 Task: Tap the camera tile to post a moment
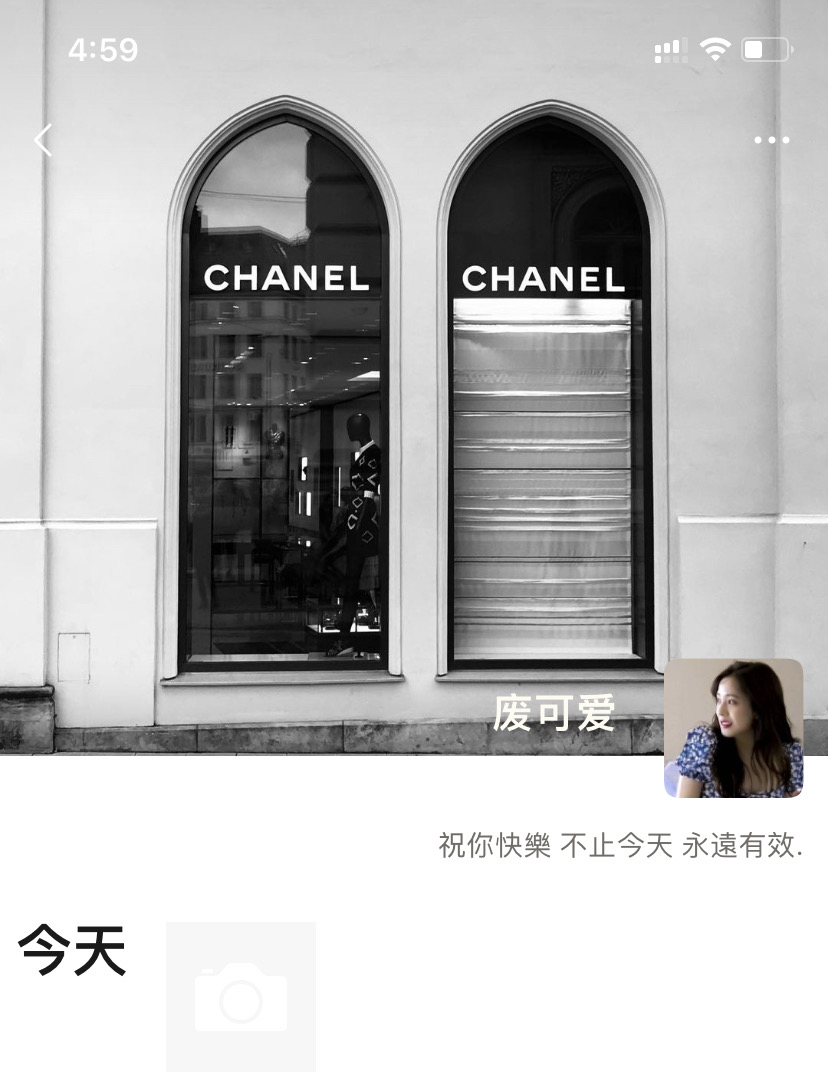coord(241,997)
